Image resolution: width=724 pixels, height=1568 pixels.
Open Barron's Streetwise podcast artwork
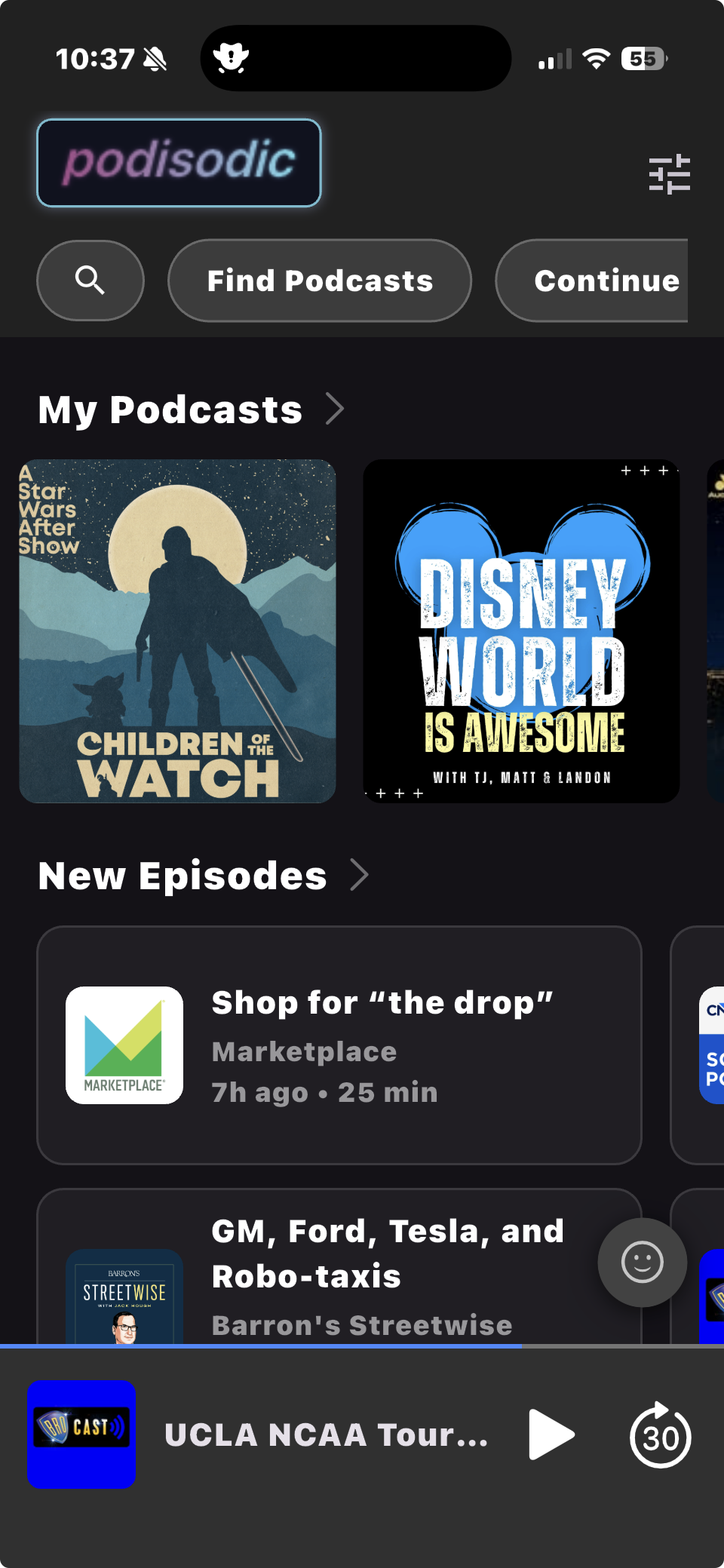(x=123, y=1297)
